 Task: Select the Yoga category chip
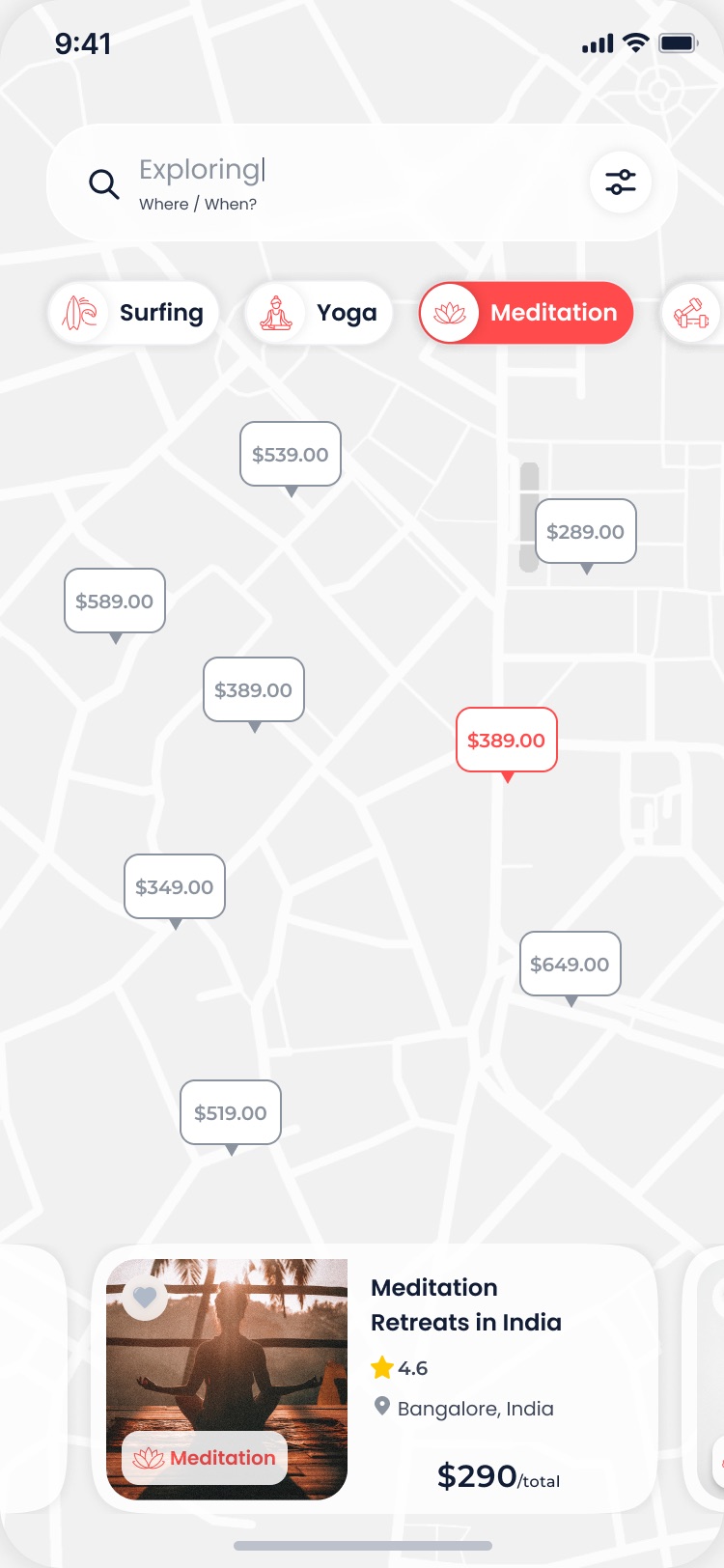coord(319,313)
